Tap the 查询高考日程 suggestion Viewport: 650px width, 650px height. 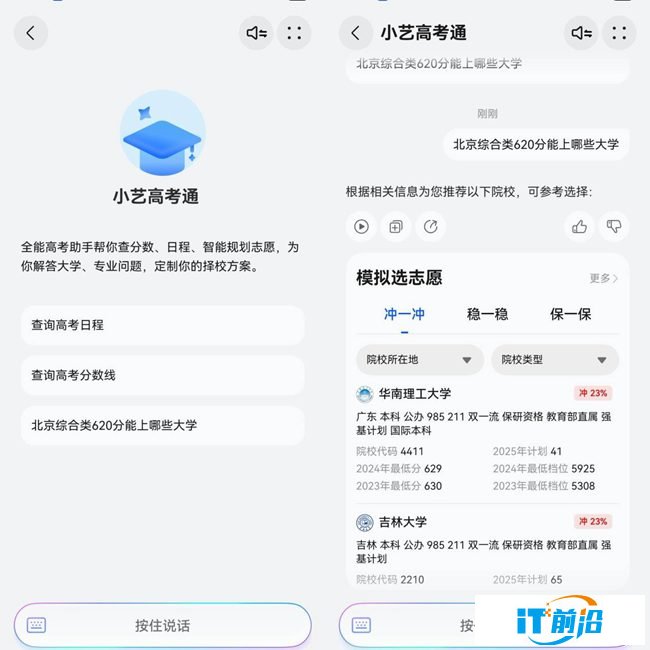tap(162, 325)
